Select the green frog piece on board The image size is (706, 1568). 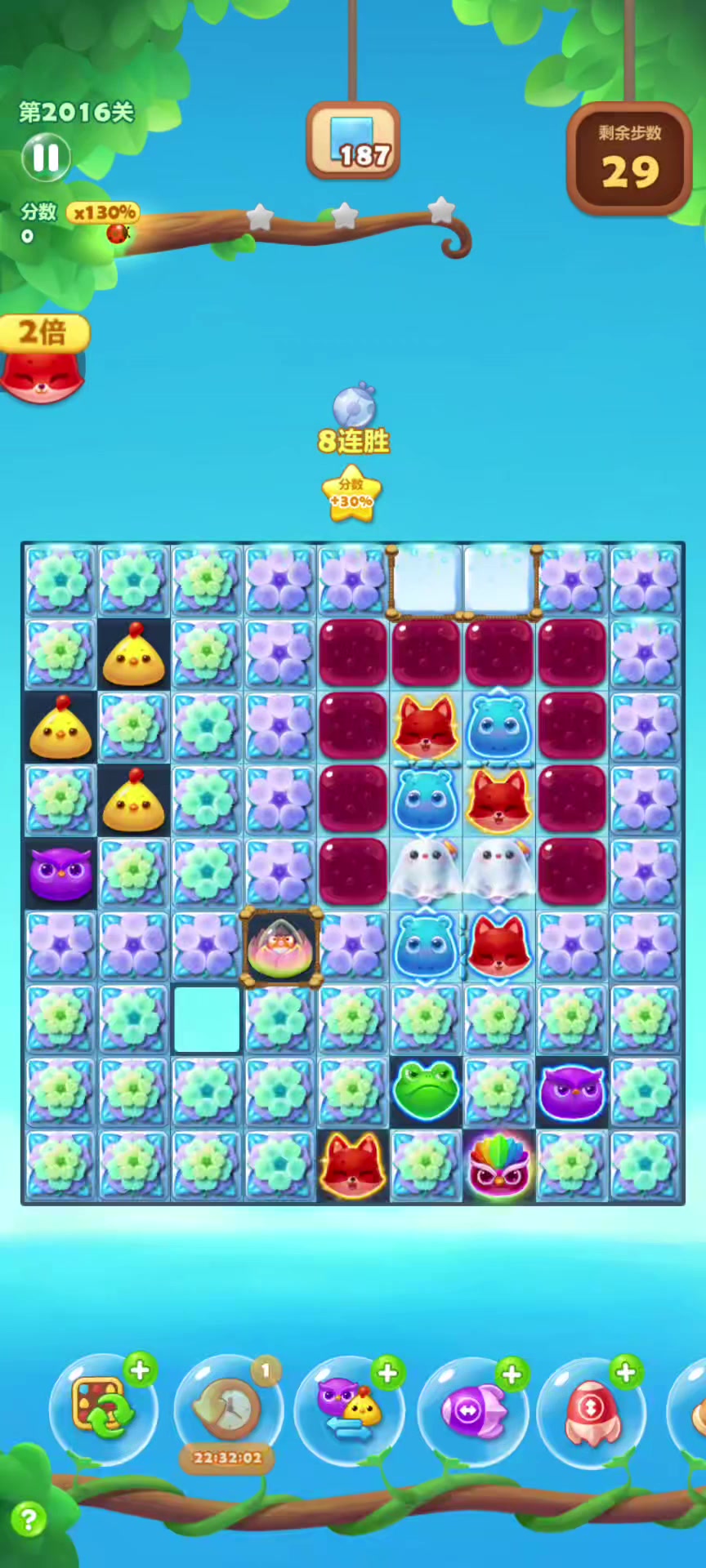point(425,1091)
